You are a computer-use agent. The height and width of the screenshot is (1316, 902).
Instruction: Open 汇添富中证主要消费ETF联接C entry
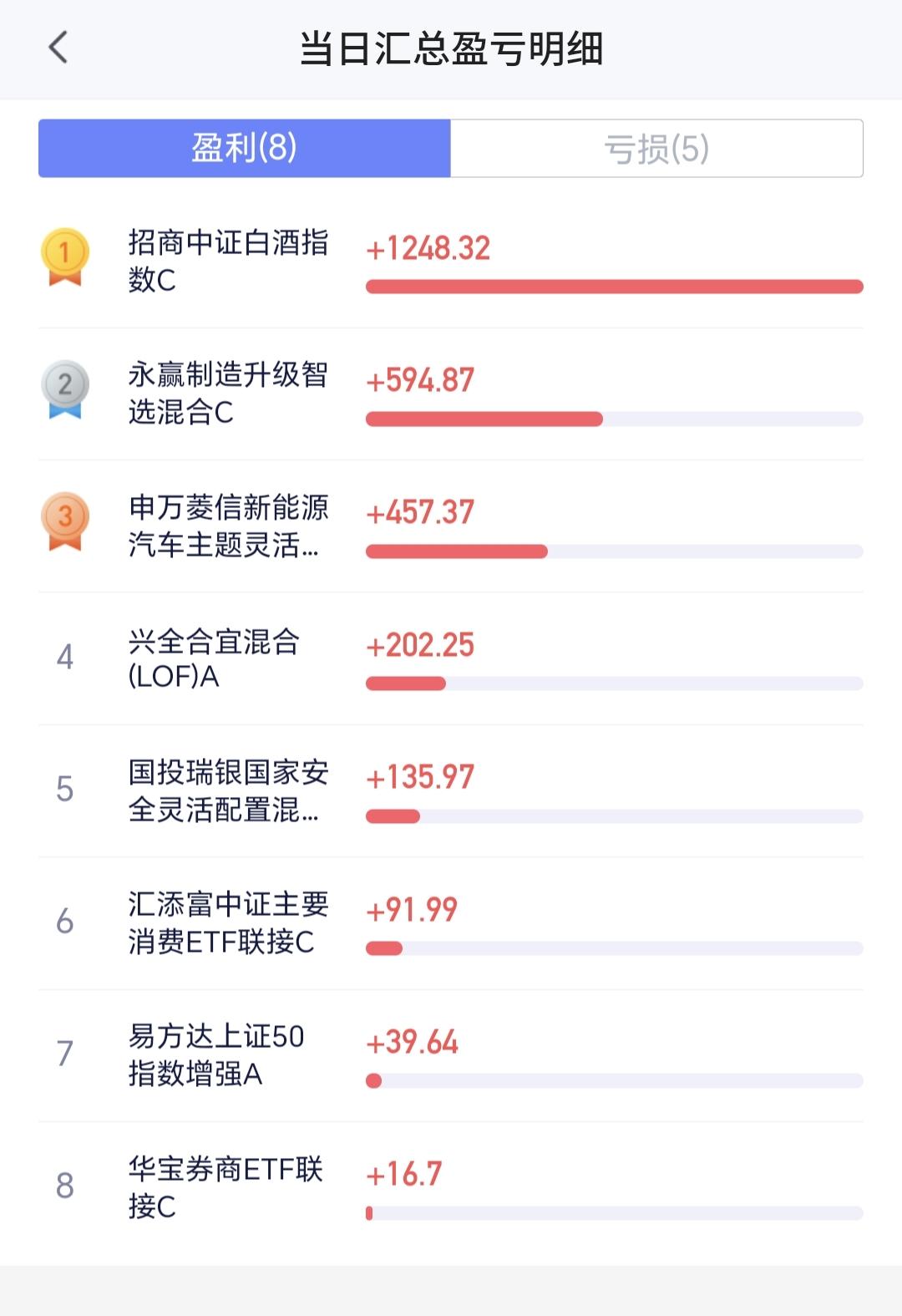coord(451,923)
